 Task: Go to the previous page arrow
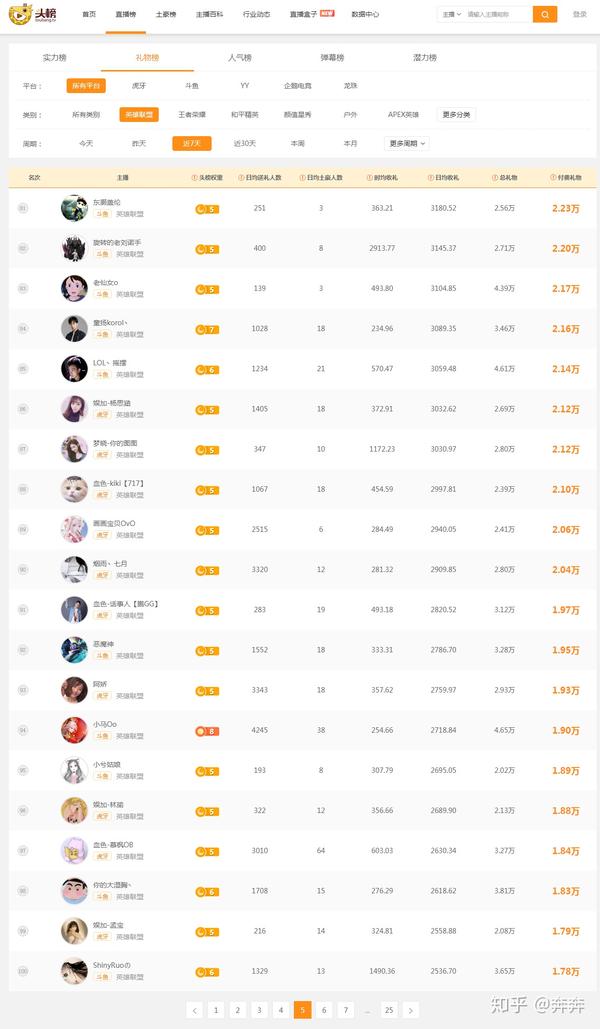(x=194, y=1010)
